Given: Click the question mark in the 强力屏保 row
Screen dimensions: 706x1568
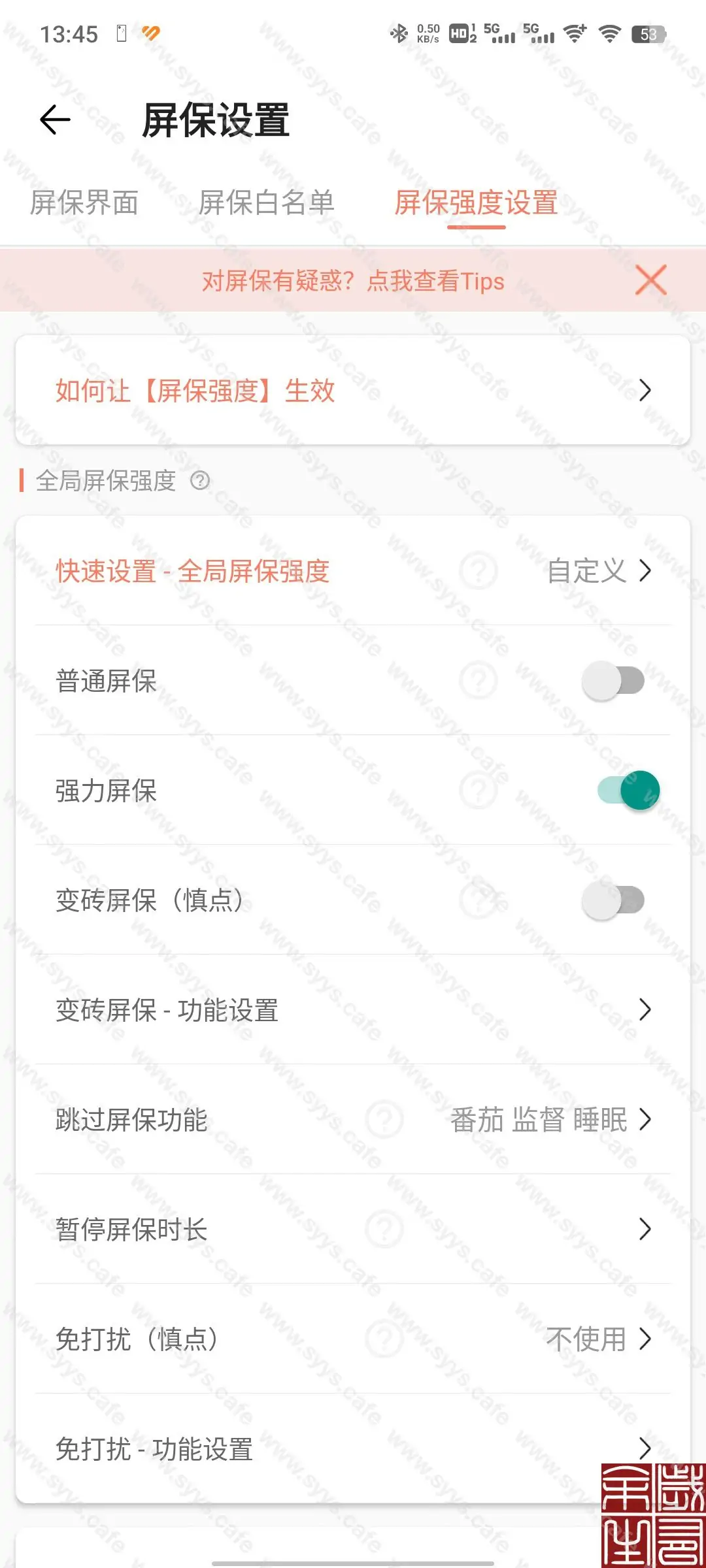Looking at the screenshot, I should point(479,791).
